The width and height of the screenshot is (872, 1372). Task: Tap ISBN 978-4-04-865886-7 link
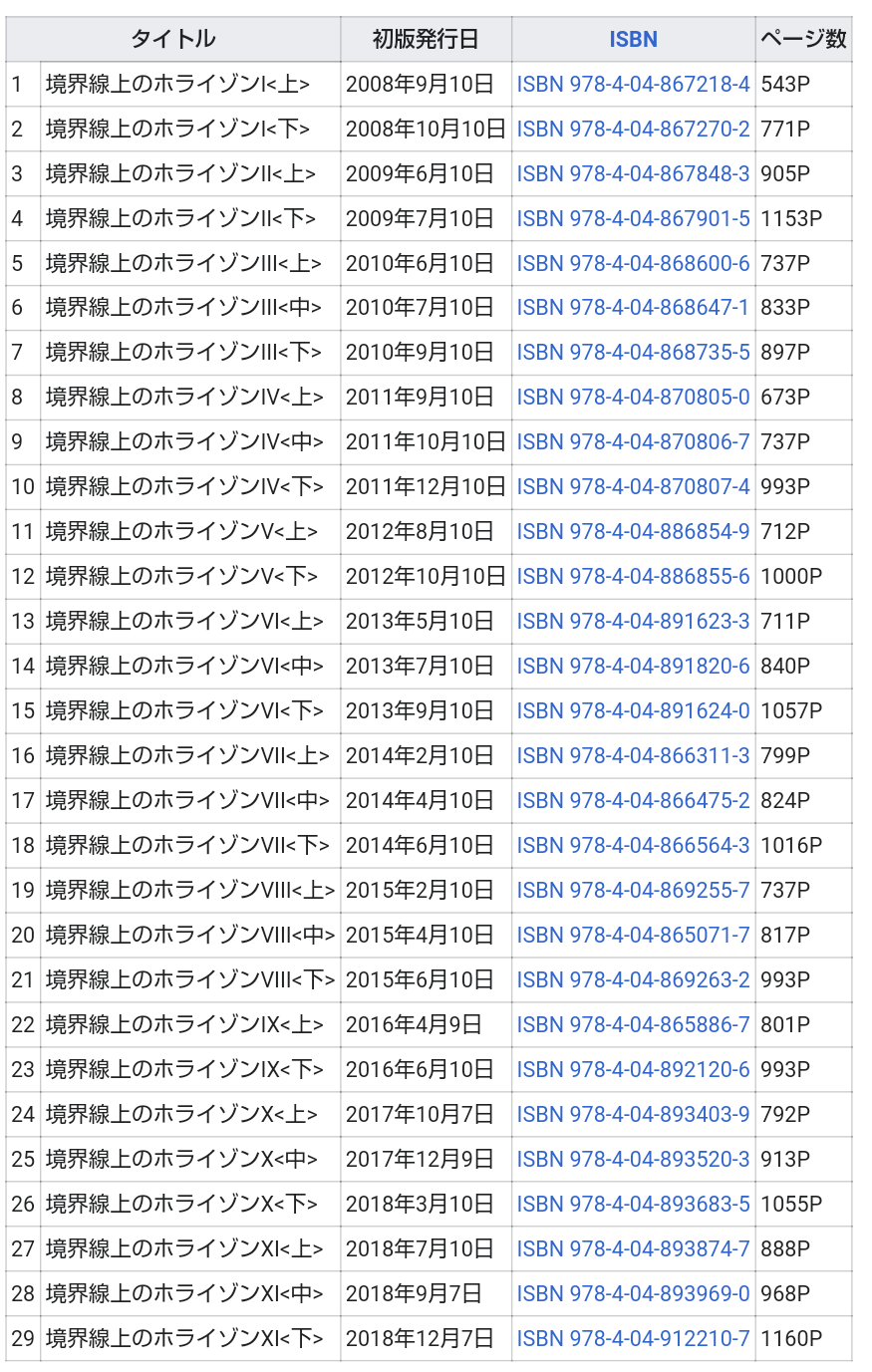click(x=633, y=1024)
